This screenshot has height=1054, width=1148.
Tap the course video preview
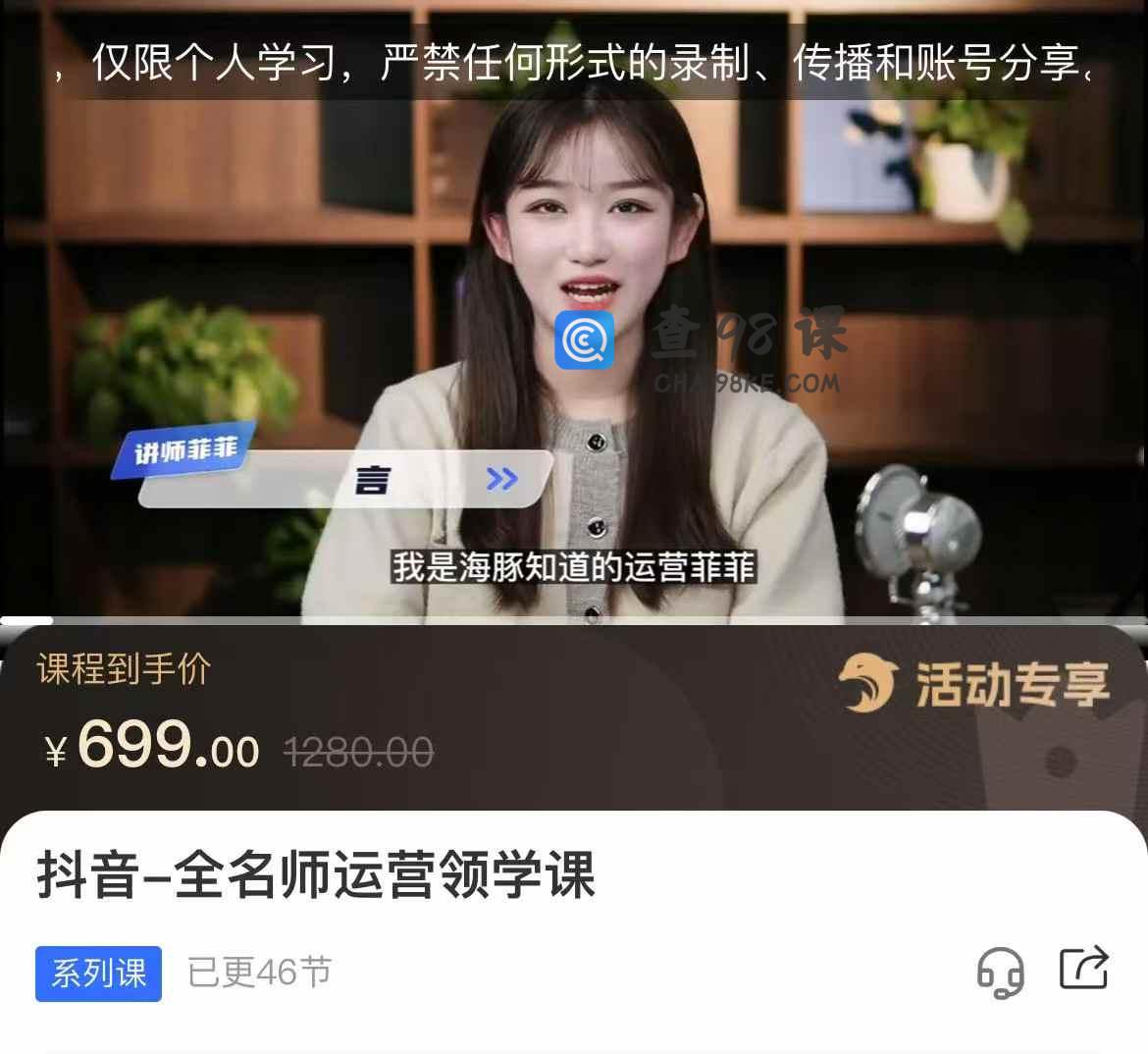(574, 314)
